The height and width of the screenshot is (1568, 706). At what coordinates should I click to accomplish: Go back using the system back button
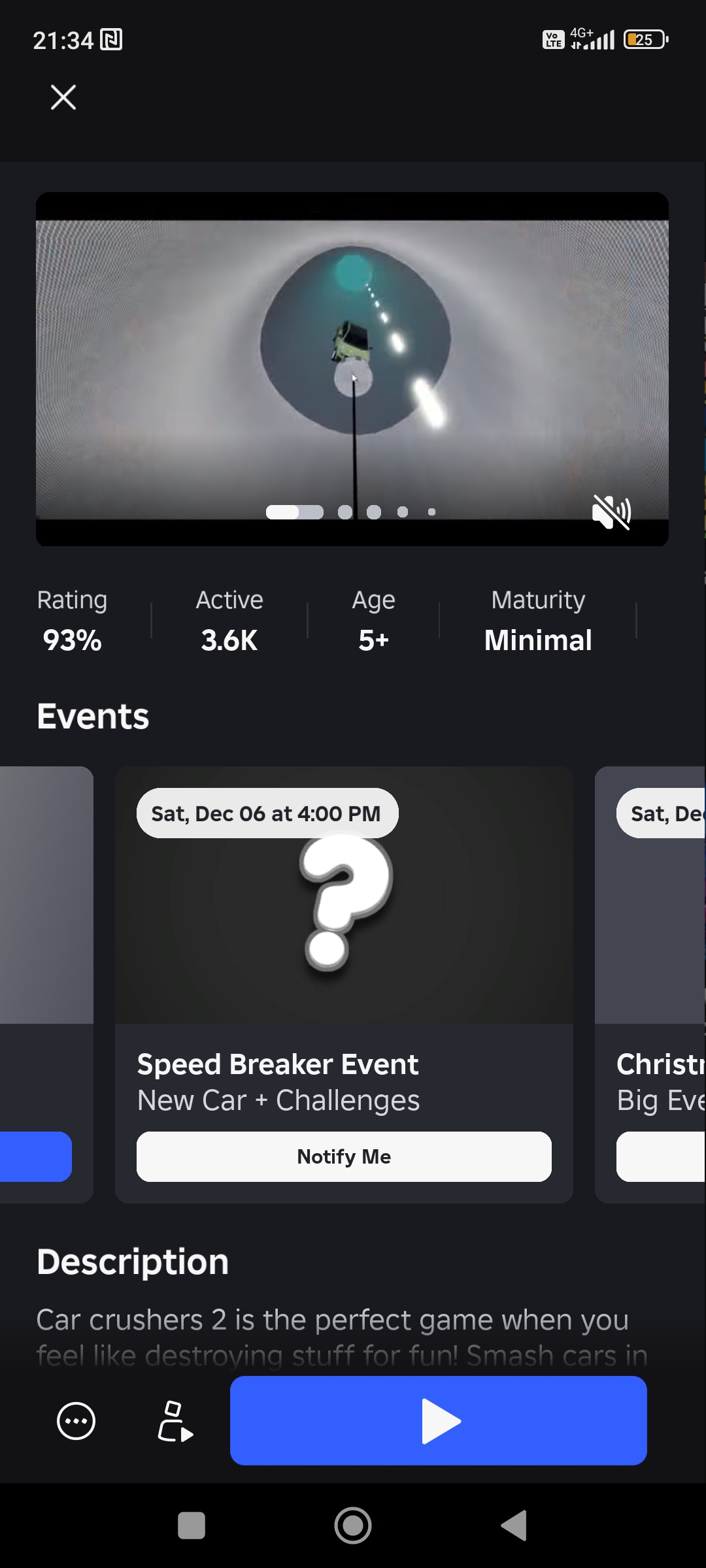[x=514, y=1526]
